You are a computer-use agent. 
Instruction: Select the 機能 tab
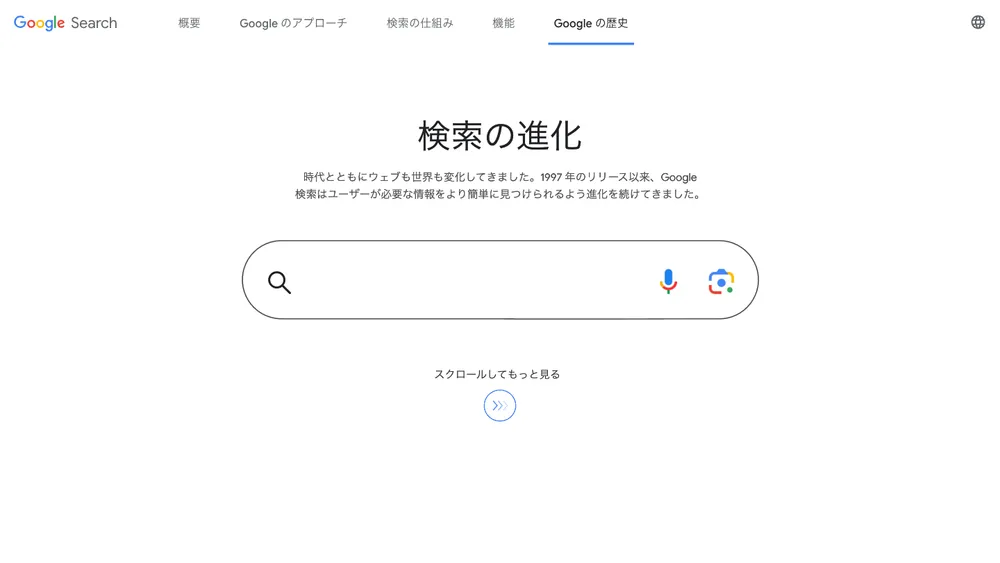tap(503, 23)
